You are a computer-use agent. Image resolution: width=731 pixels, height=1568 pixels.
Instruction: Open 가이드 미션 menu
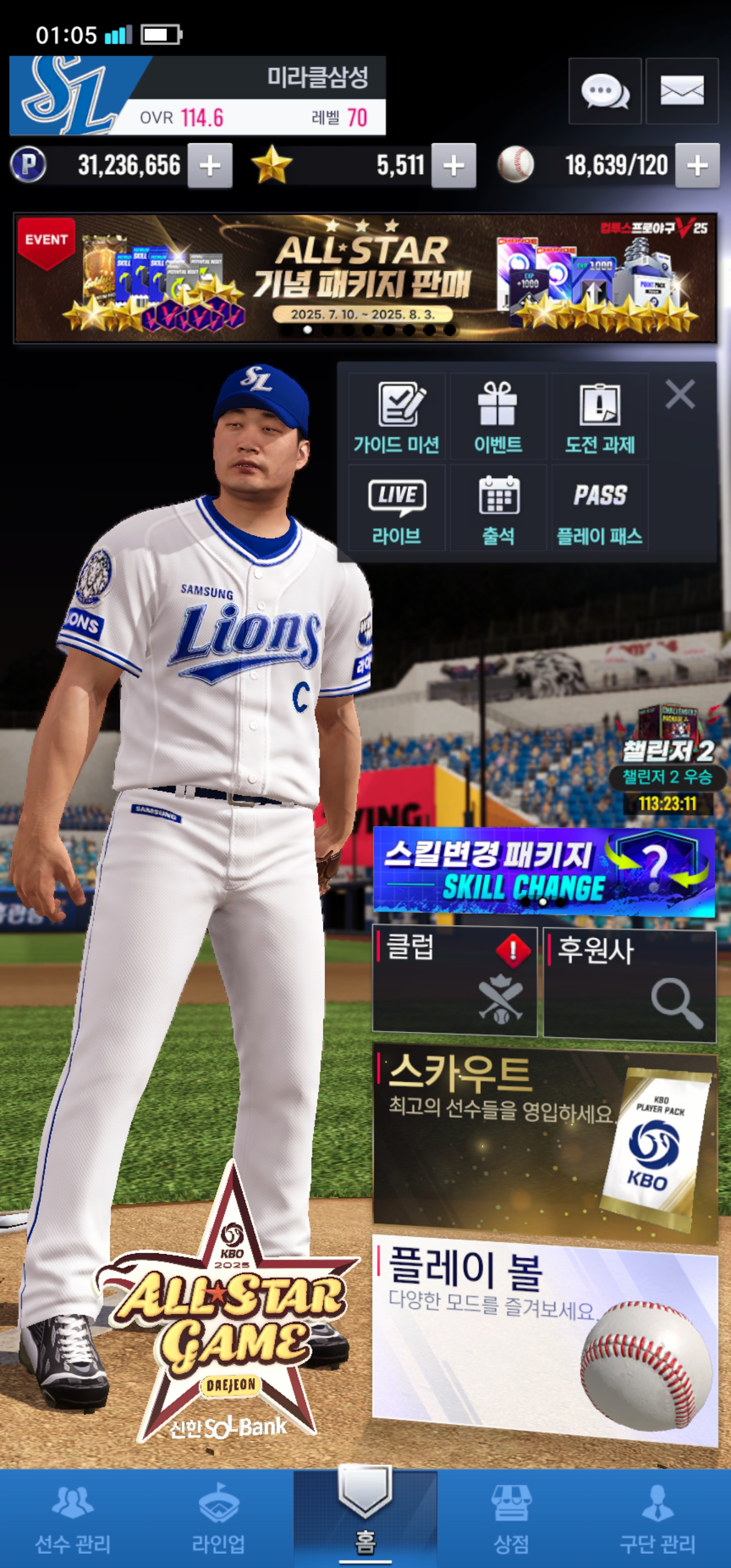pyautogui.click(x=397, y=416)
